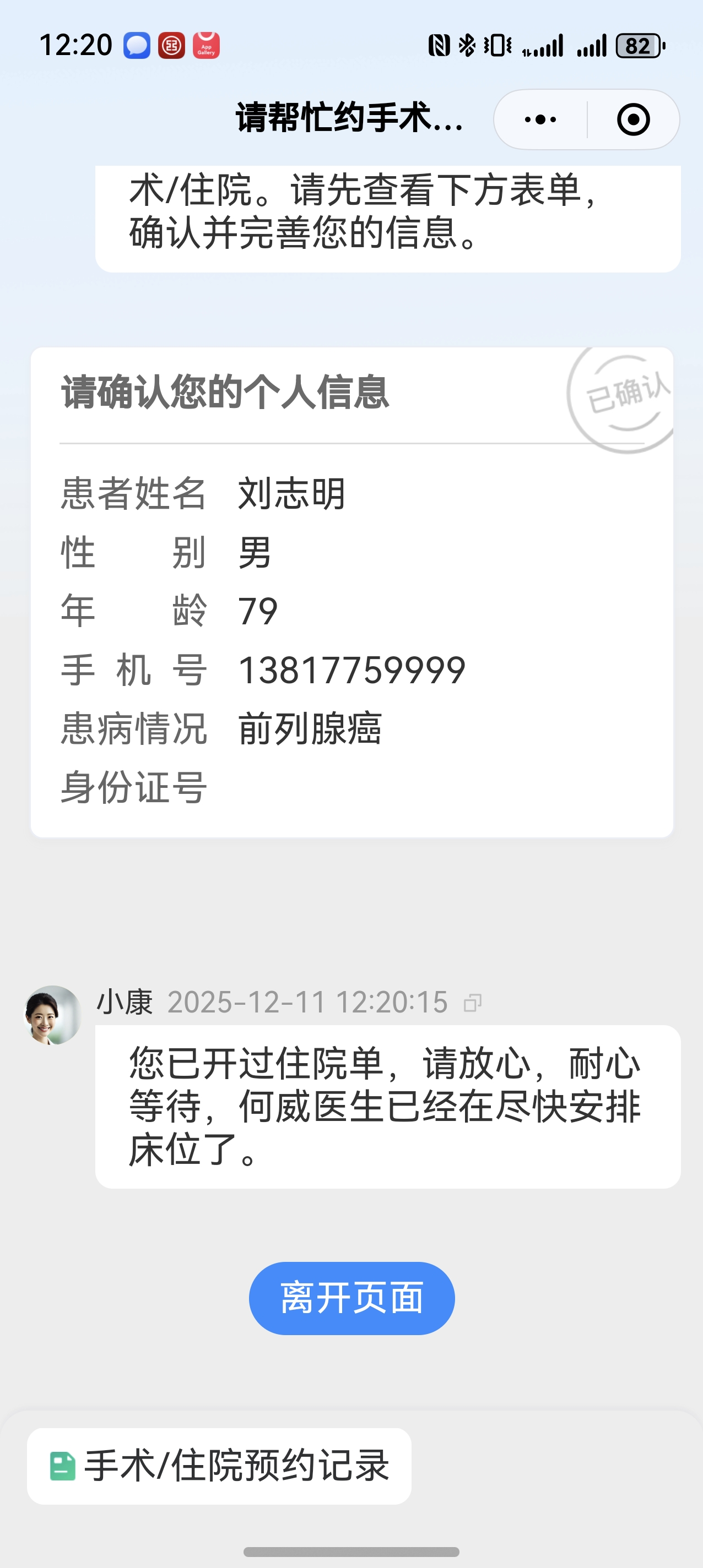Tap the copy icon beside 小康's timestamp
This screenshot has height=1568, width=703.
[x=472, y=1003]
